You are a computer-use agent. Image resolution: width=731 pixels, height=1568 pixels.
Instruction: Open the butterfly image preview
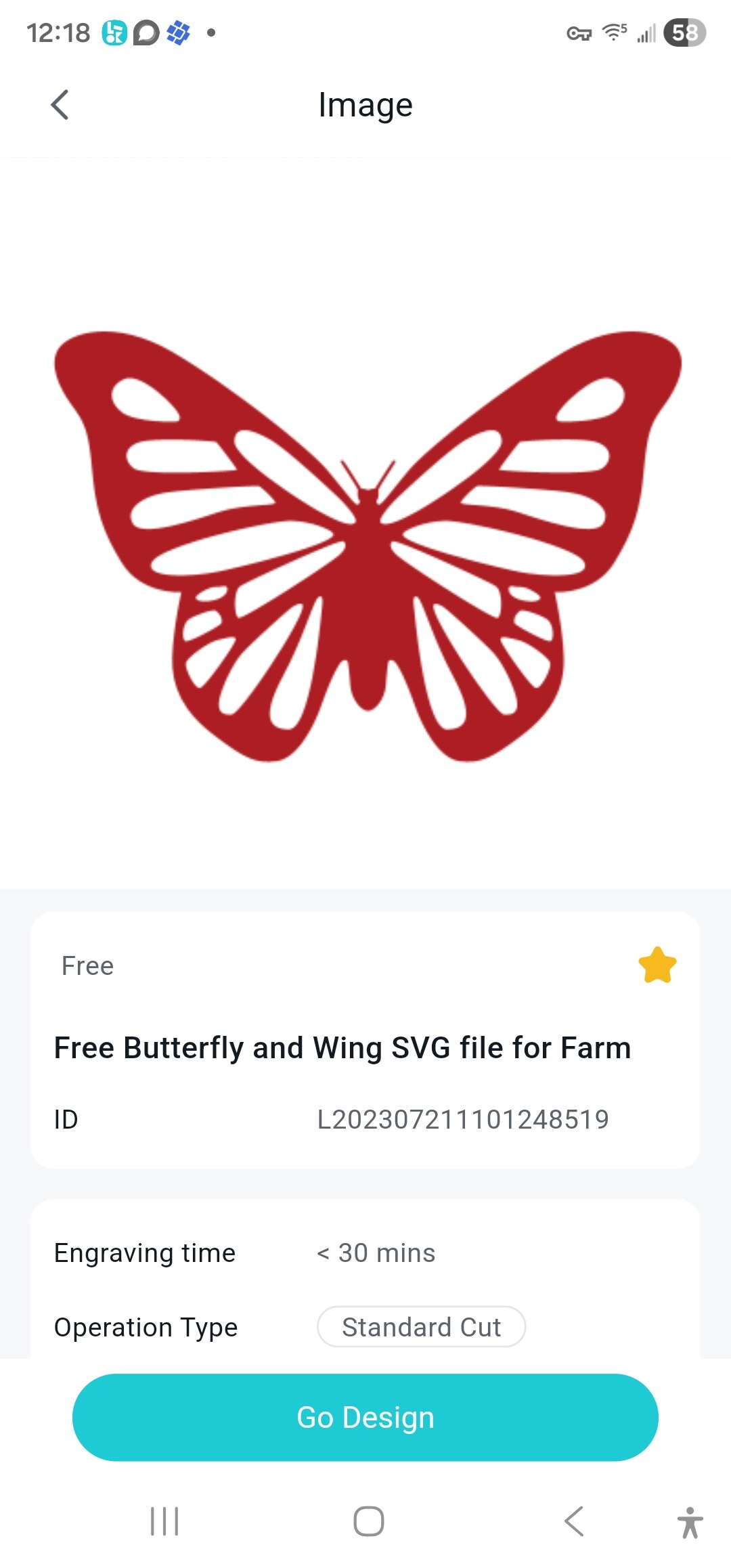click(367, 546)
